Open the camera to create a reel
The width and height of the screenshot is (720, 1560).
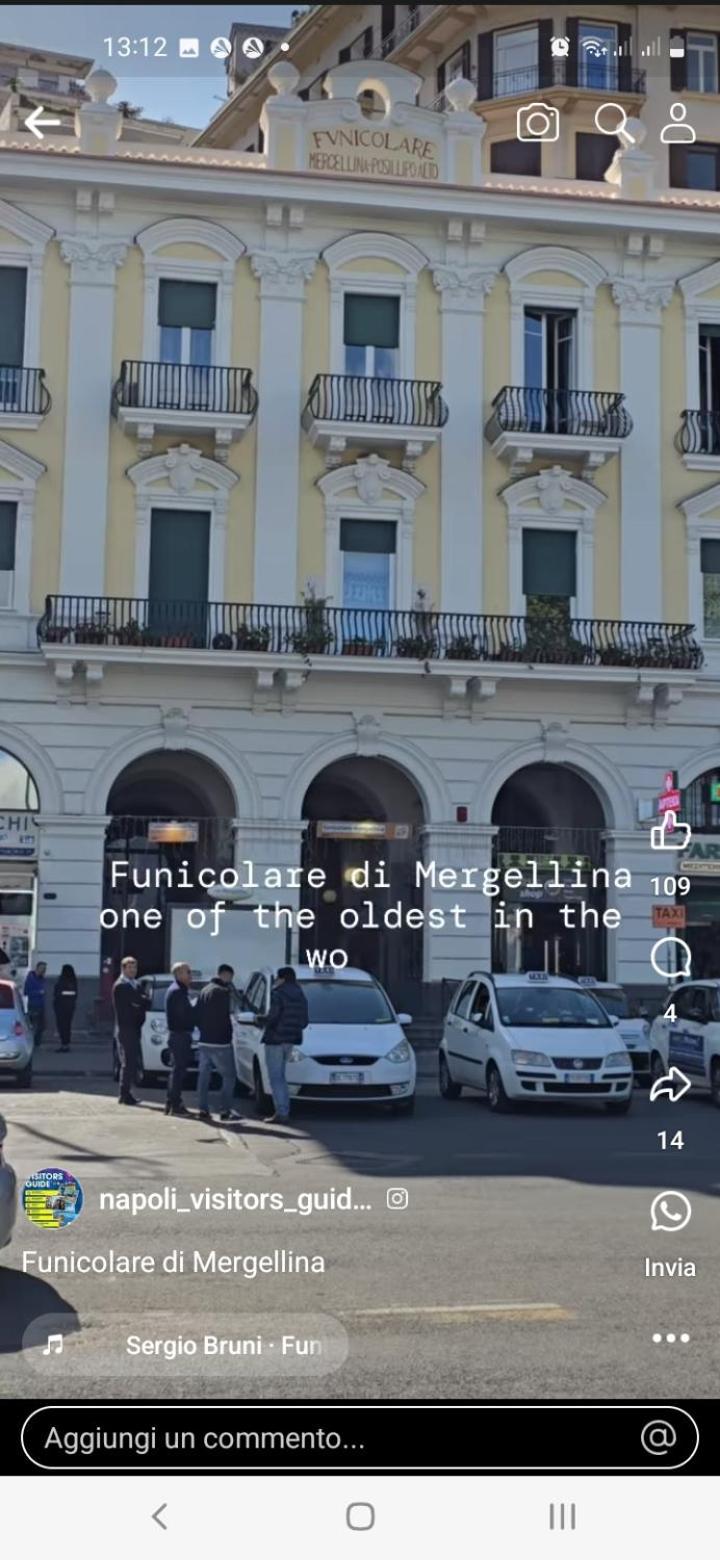[538, 123]
